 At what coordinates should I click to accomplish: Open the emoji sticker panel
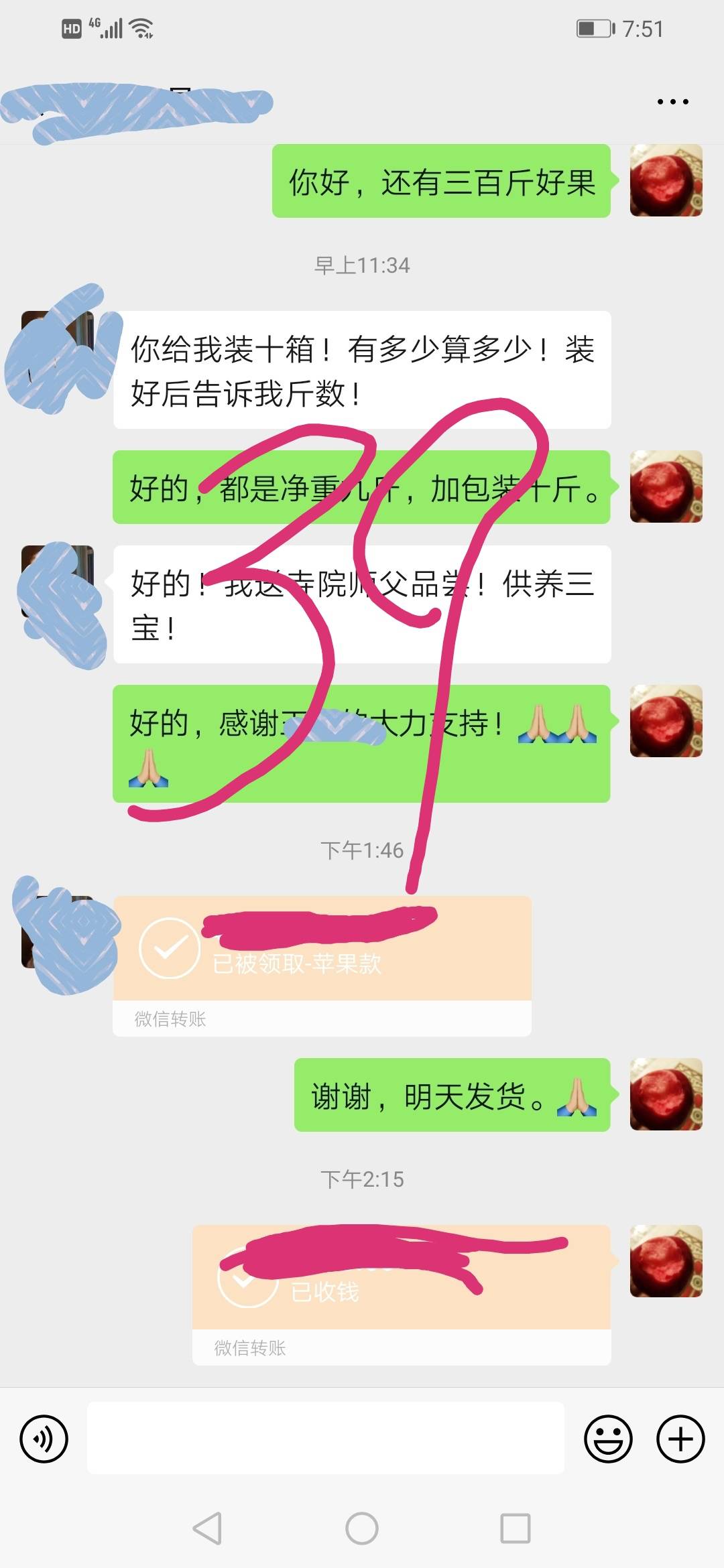coord(608,1438)
